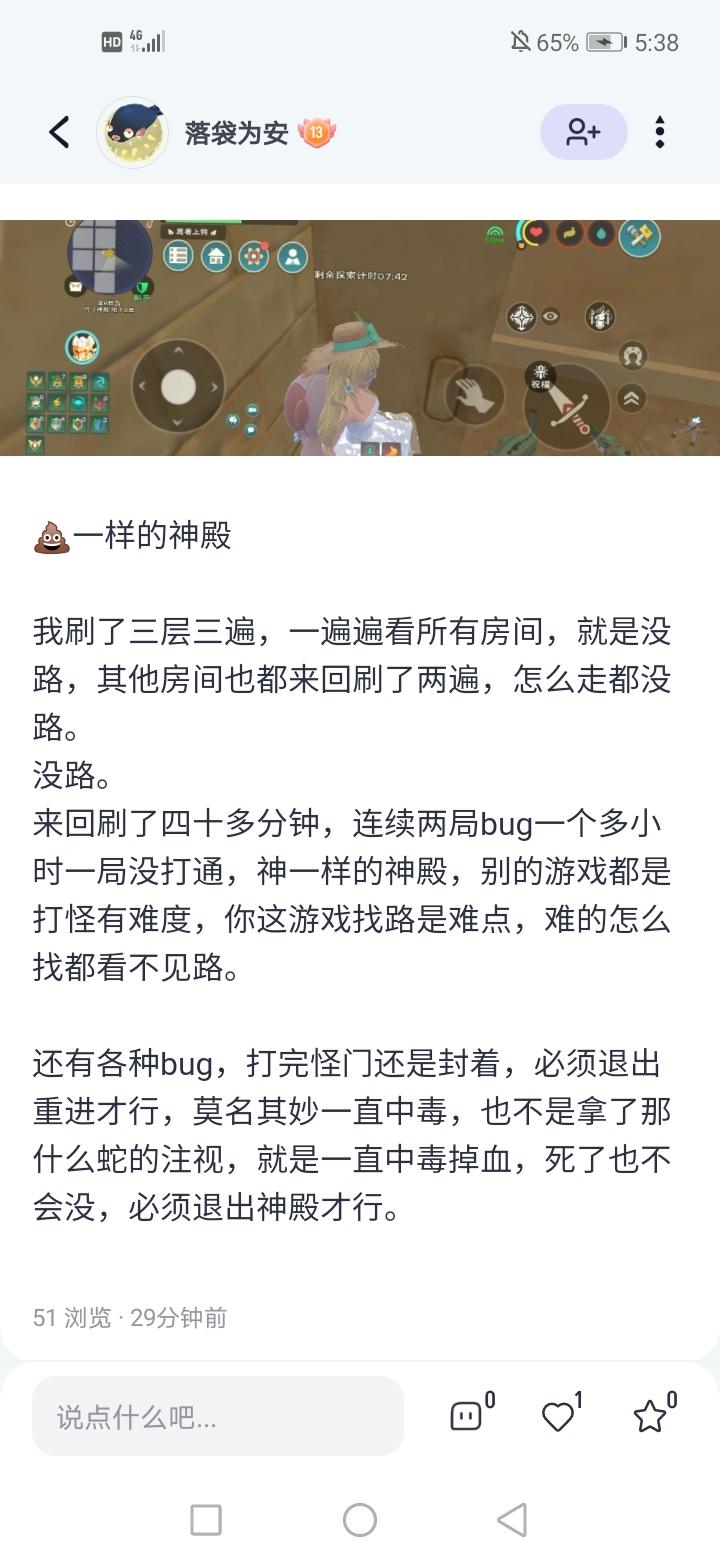720x1560 pixels.
Task: Like this post with the heart
Action: (558, 1416)
